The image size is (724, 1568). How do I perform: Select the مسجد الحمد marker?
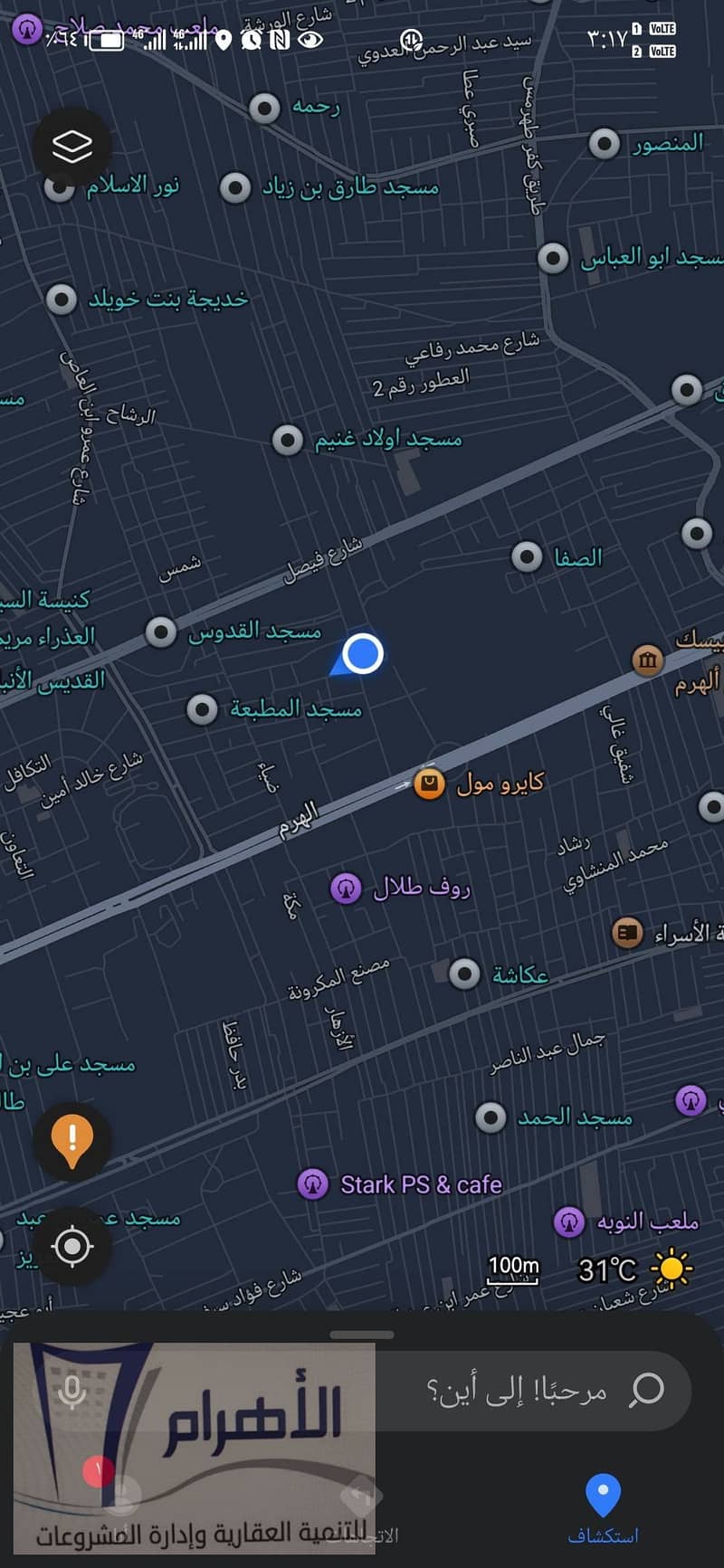tap(491, 1117)
